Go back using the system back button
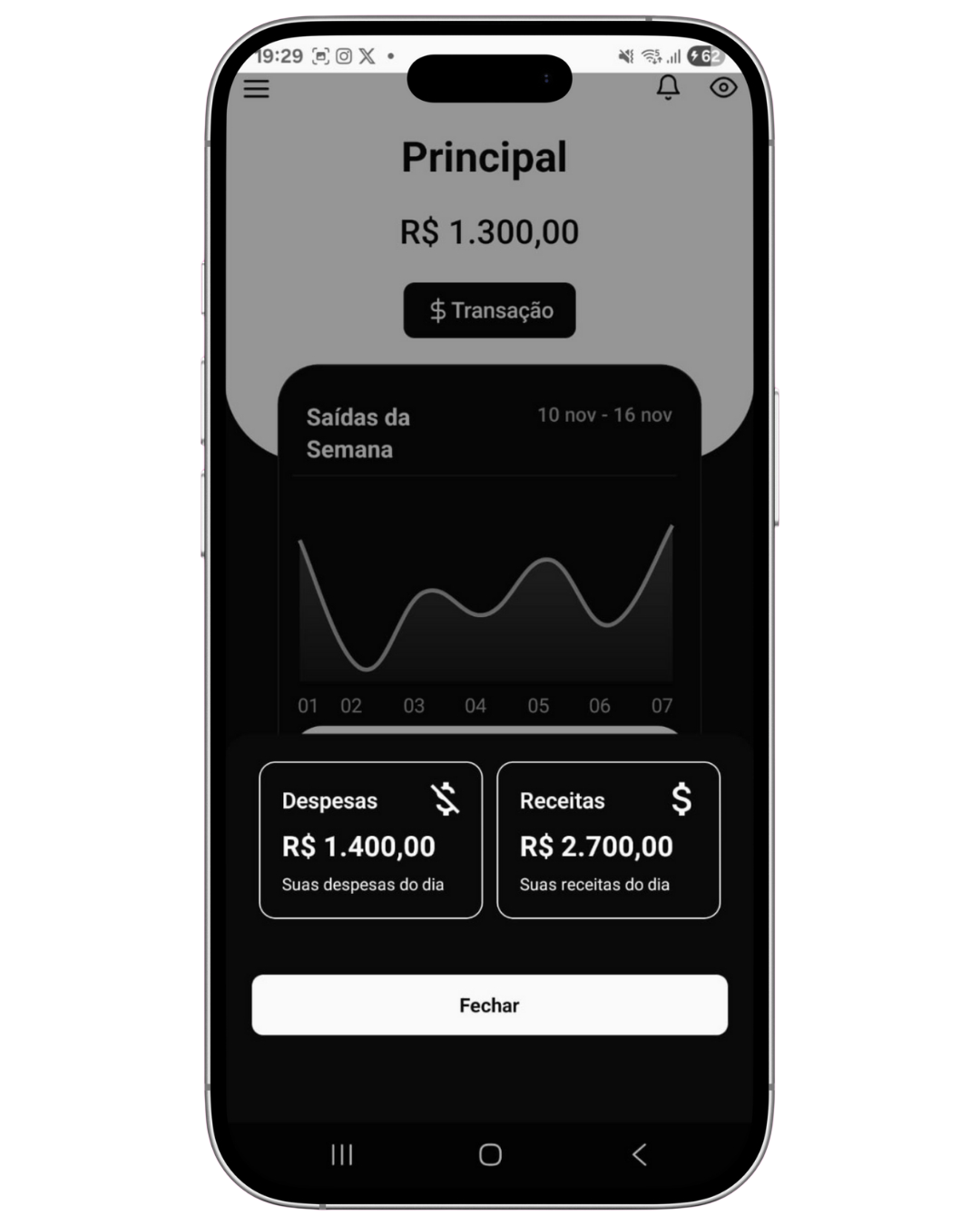The width and height of the screenshot is (980, 1225). click(639, 1154)
